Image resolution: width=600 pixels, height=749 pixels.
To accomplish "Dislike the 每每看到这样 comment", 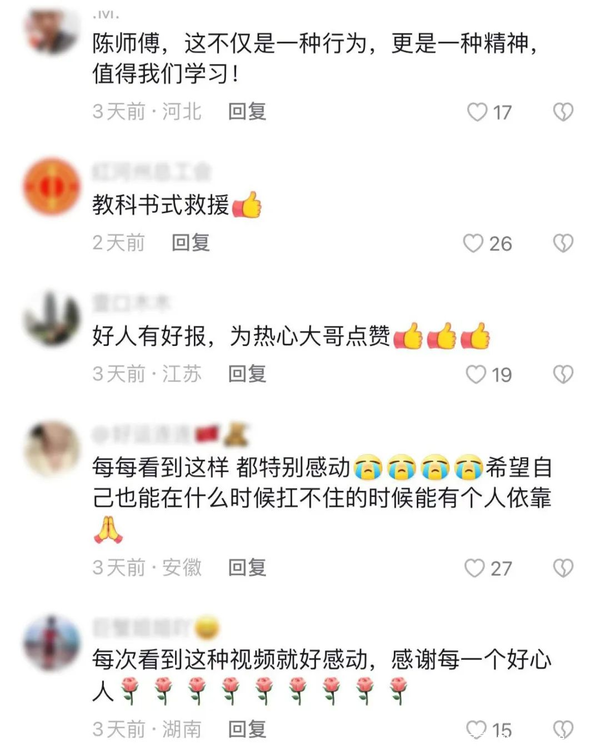I will (x=565, y=568).
